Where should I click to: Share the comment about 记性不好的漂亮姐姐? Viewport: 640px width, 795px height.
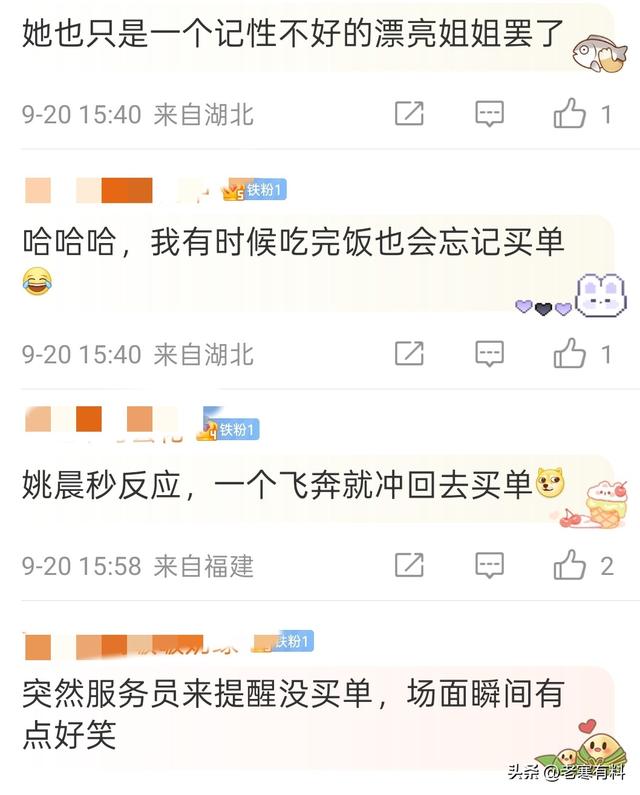[x=409, y=114]
